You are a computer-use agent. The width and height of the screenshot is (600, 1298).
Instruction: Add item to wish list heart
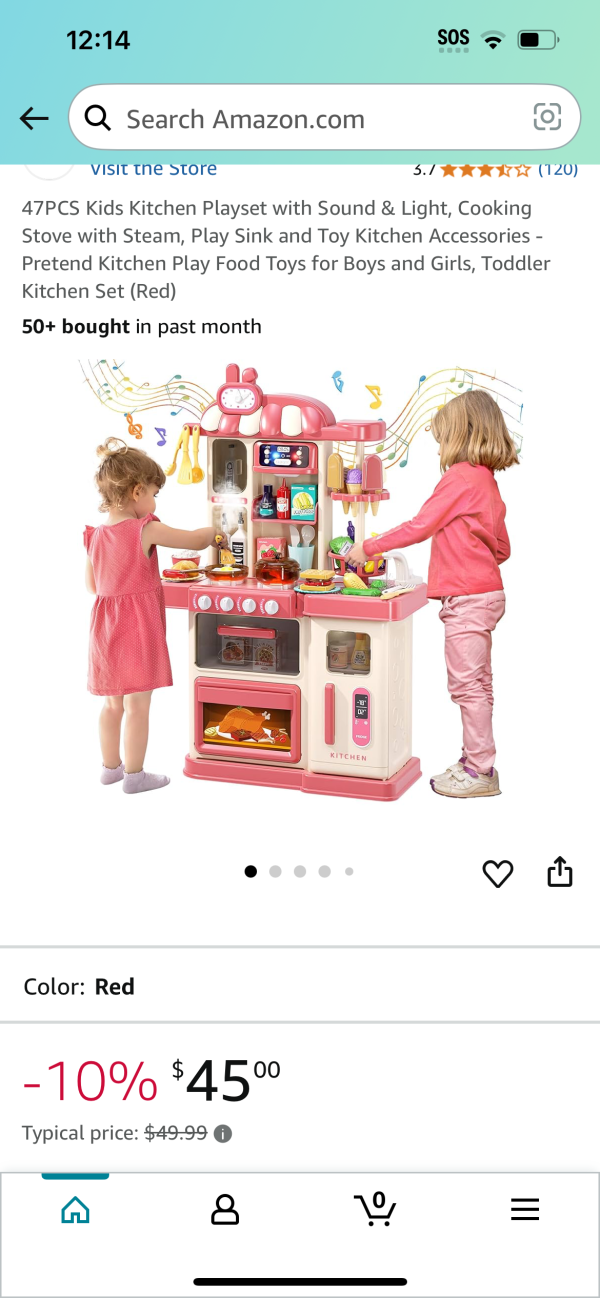tap(497, 873)
